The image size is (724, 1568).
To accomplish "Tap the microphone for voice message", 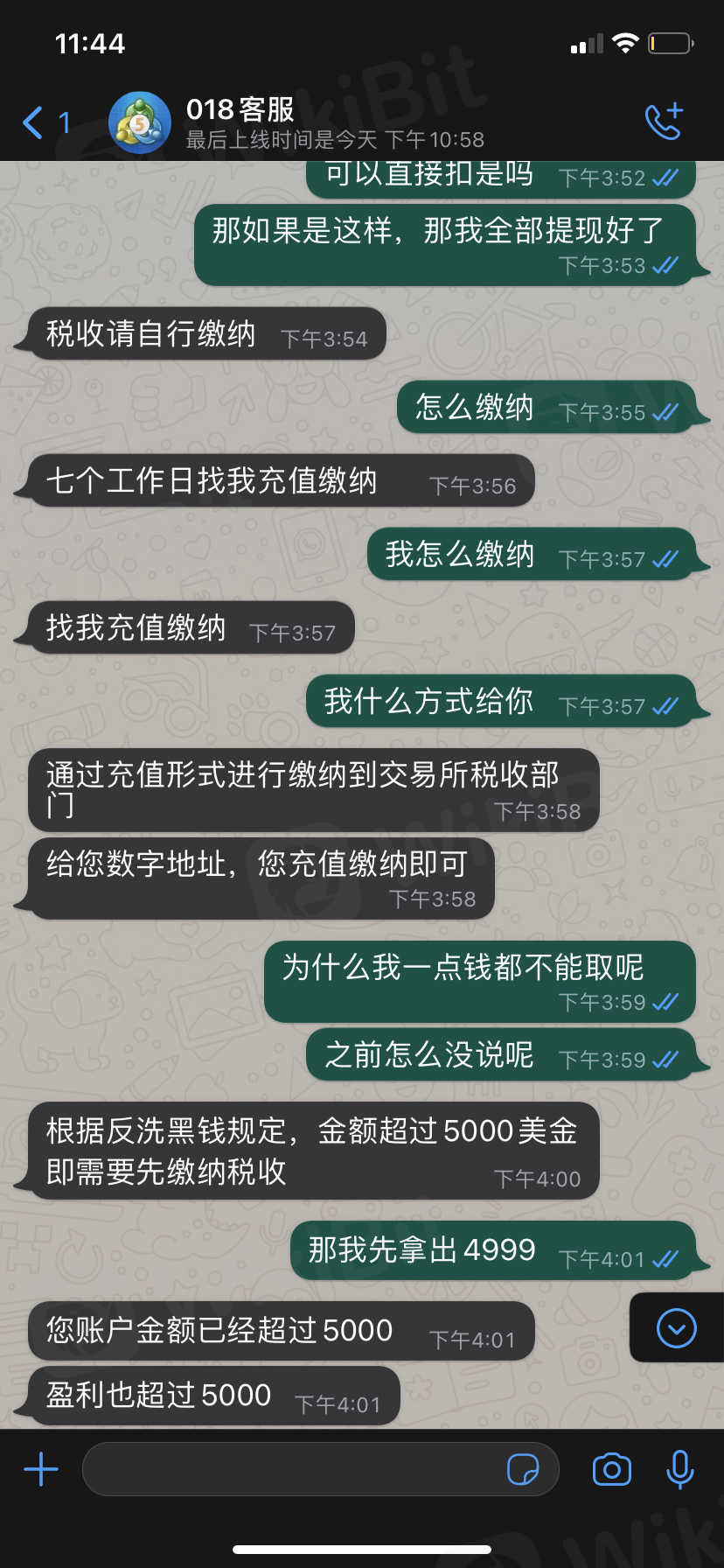I will 679,1469.
